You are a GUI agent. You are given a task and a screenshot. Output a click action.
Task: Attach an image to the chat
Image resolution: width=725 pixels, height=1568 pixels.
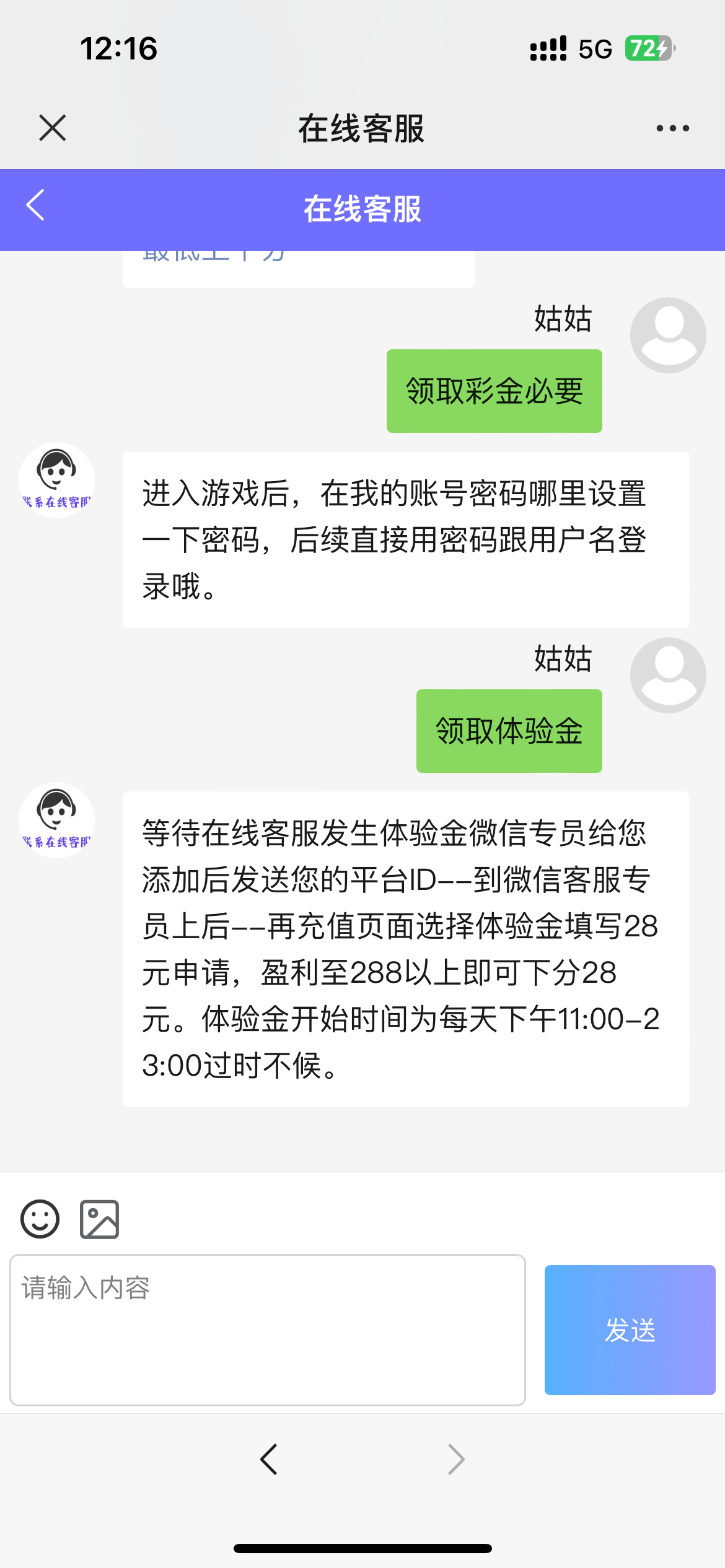click(x=99, y=1219)
